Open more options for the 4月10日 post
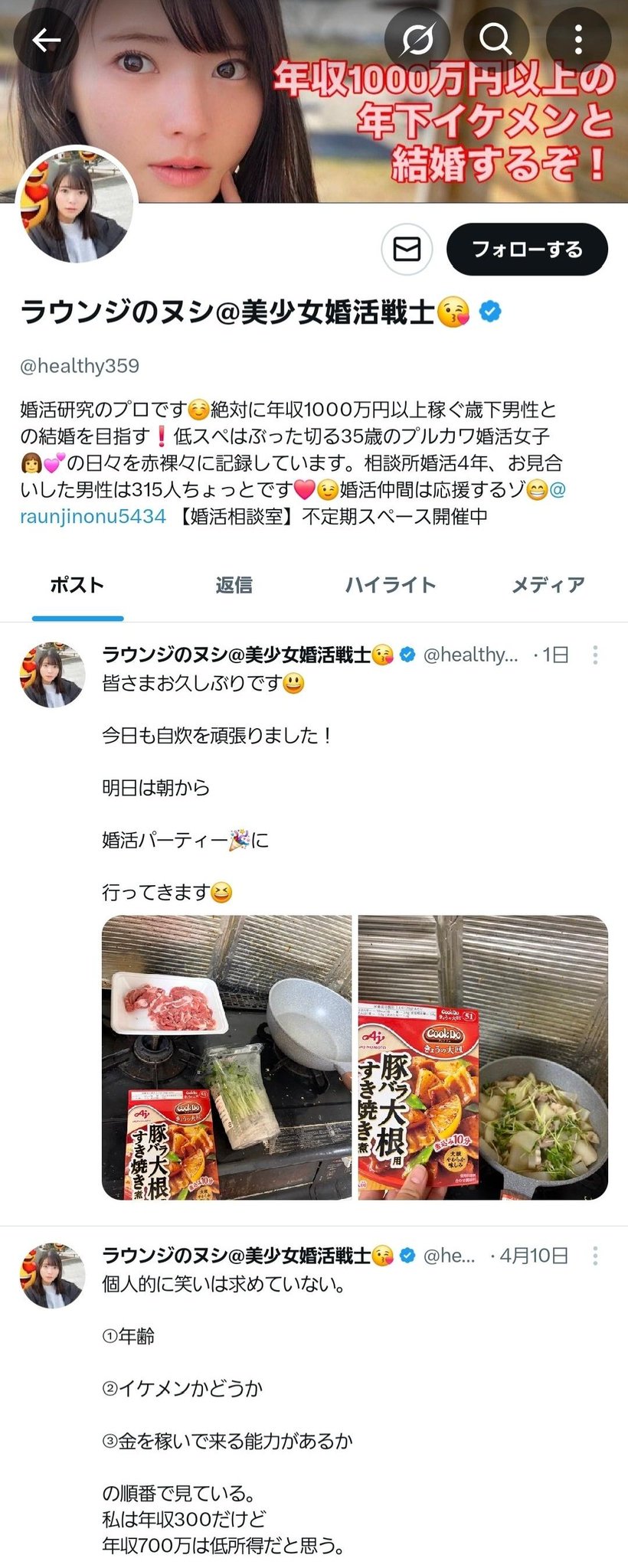 (x=595, y=1256)
